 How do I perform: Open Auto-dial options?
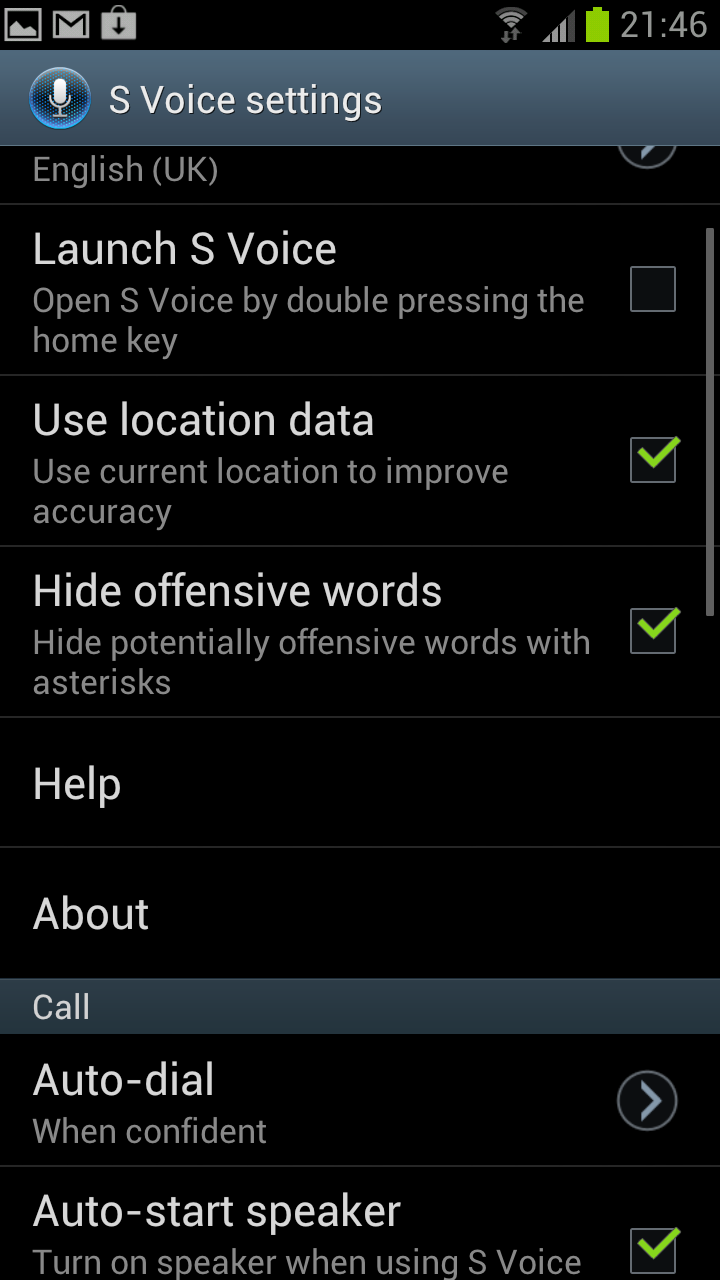click(646, 1101)
